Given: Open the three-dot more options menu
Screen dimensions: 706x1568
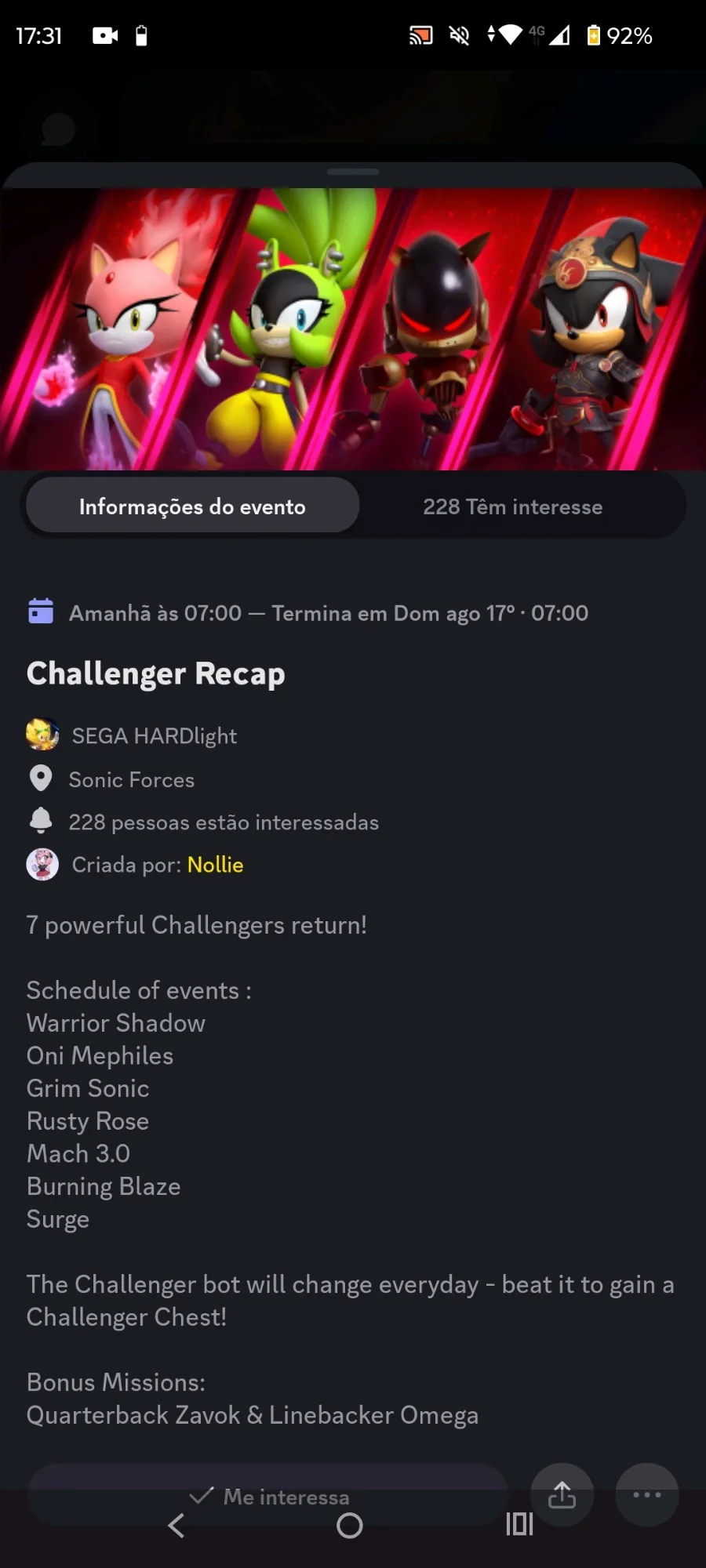Looking at the screenshot, I should (647, 1494).
